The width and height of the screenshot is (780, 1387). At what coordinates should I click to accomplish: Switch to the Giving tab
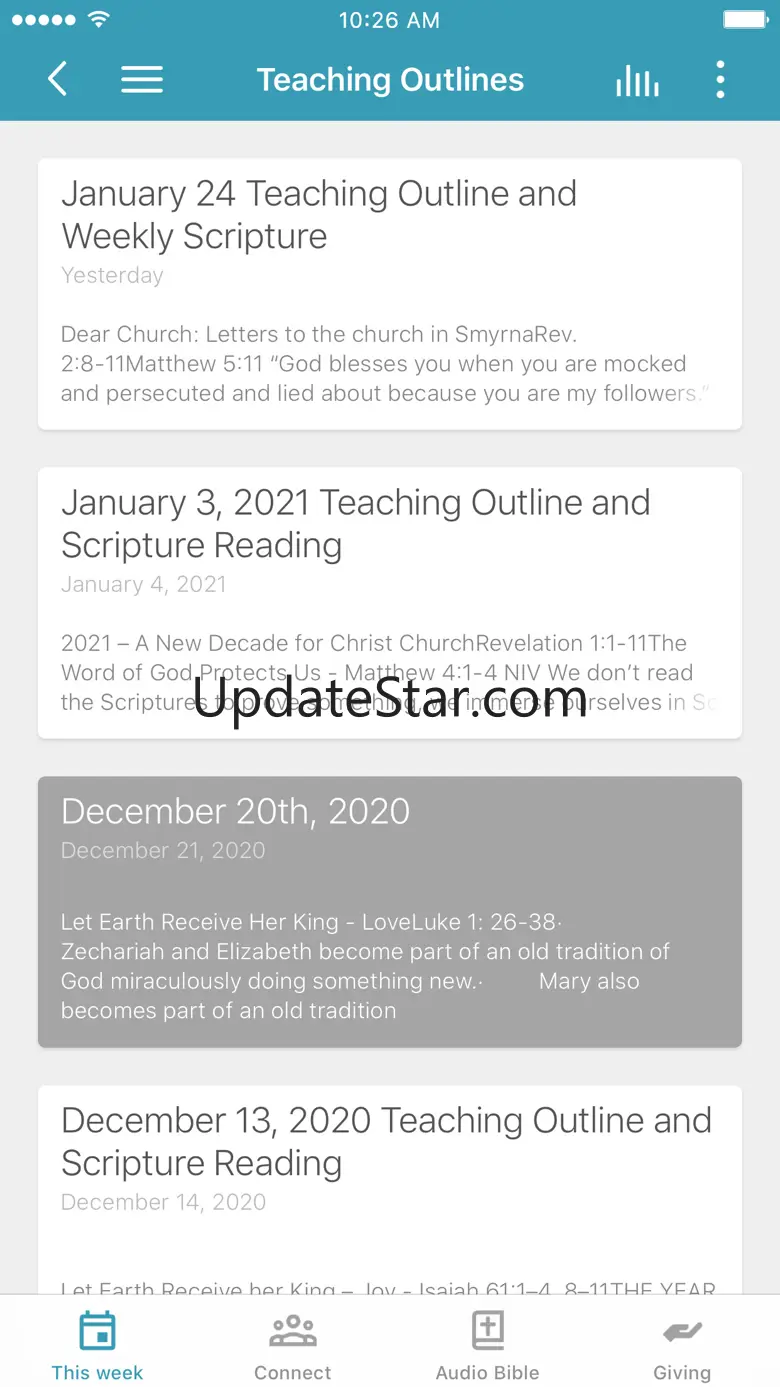682,1345
